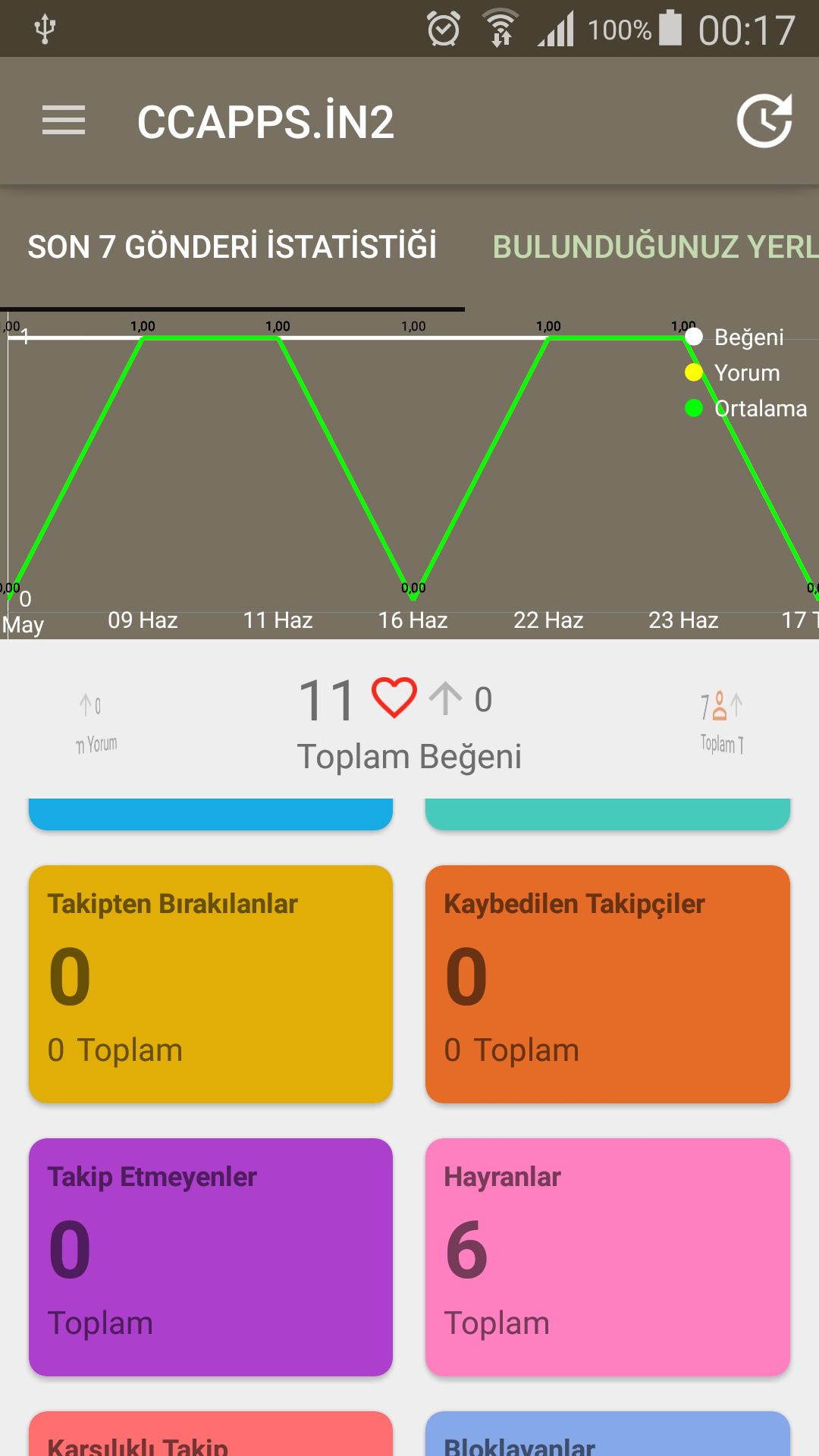Open the hamburger drawer menu
The height and width of the screenshot is (1456, 819).
point(64,121)
